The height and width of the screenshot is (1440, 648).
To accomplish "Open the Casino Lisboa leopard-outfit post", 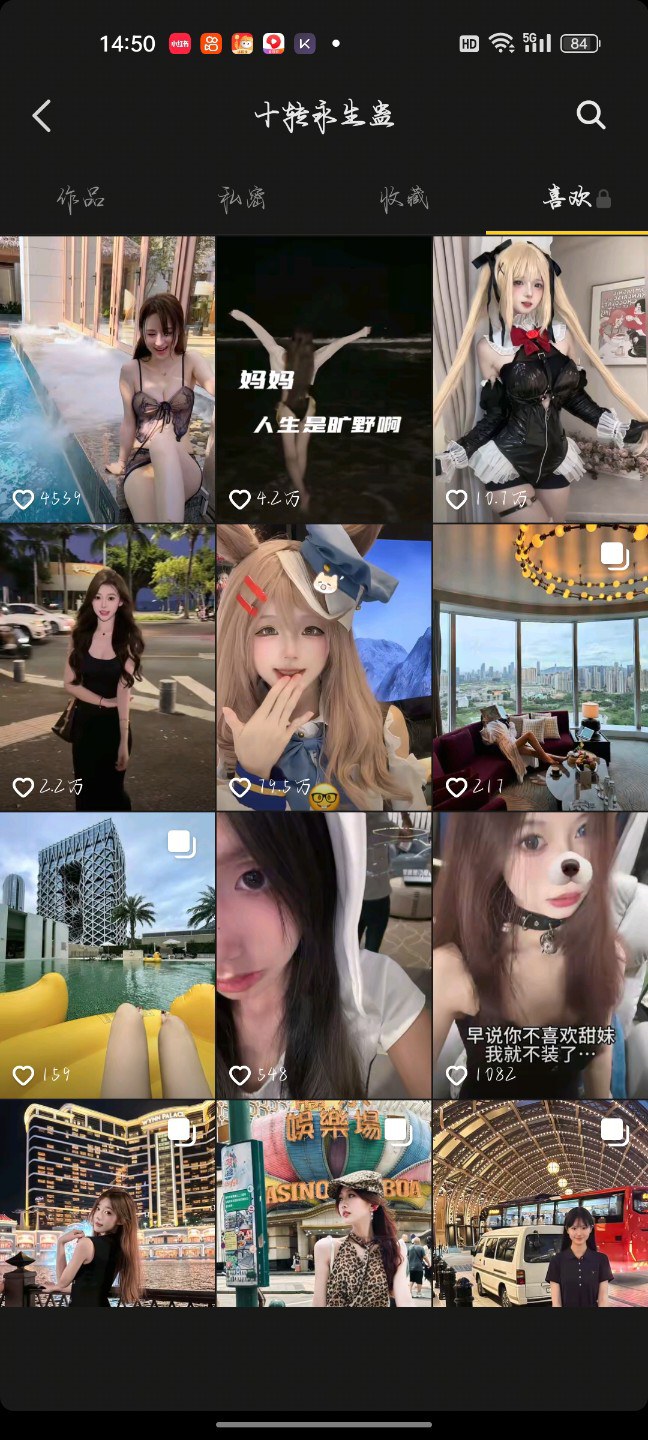I will point(324,1203).
